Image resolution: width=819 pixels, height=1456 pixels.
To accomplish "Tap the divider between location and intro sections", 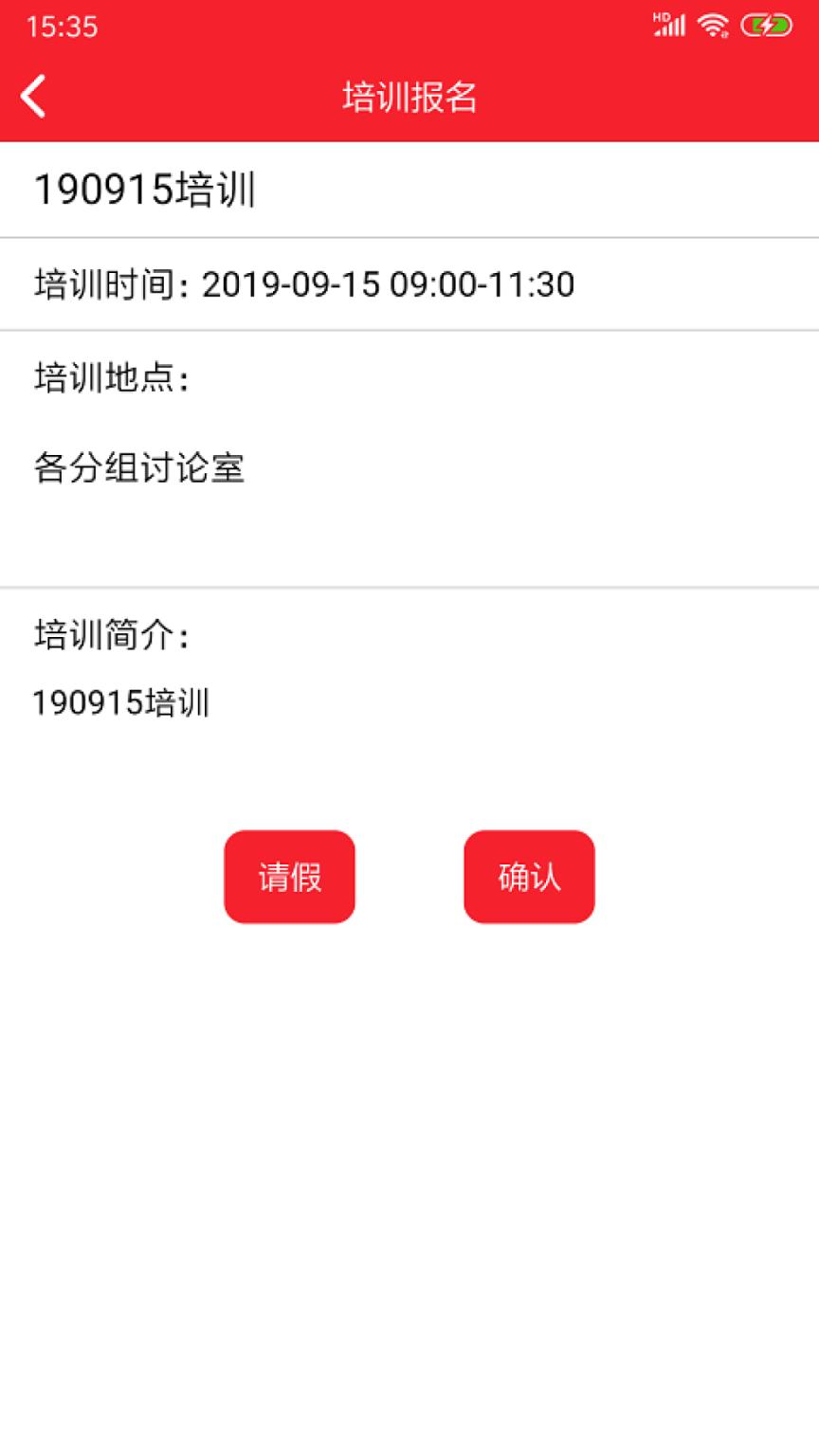I will (x=409, y=585).
